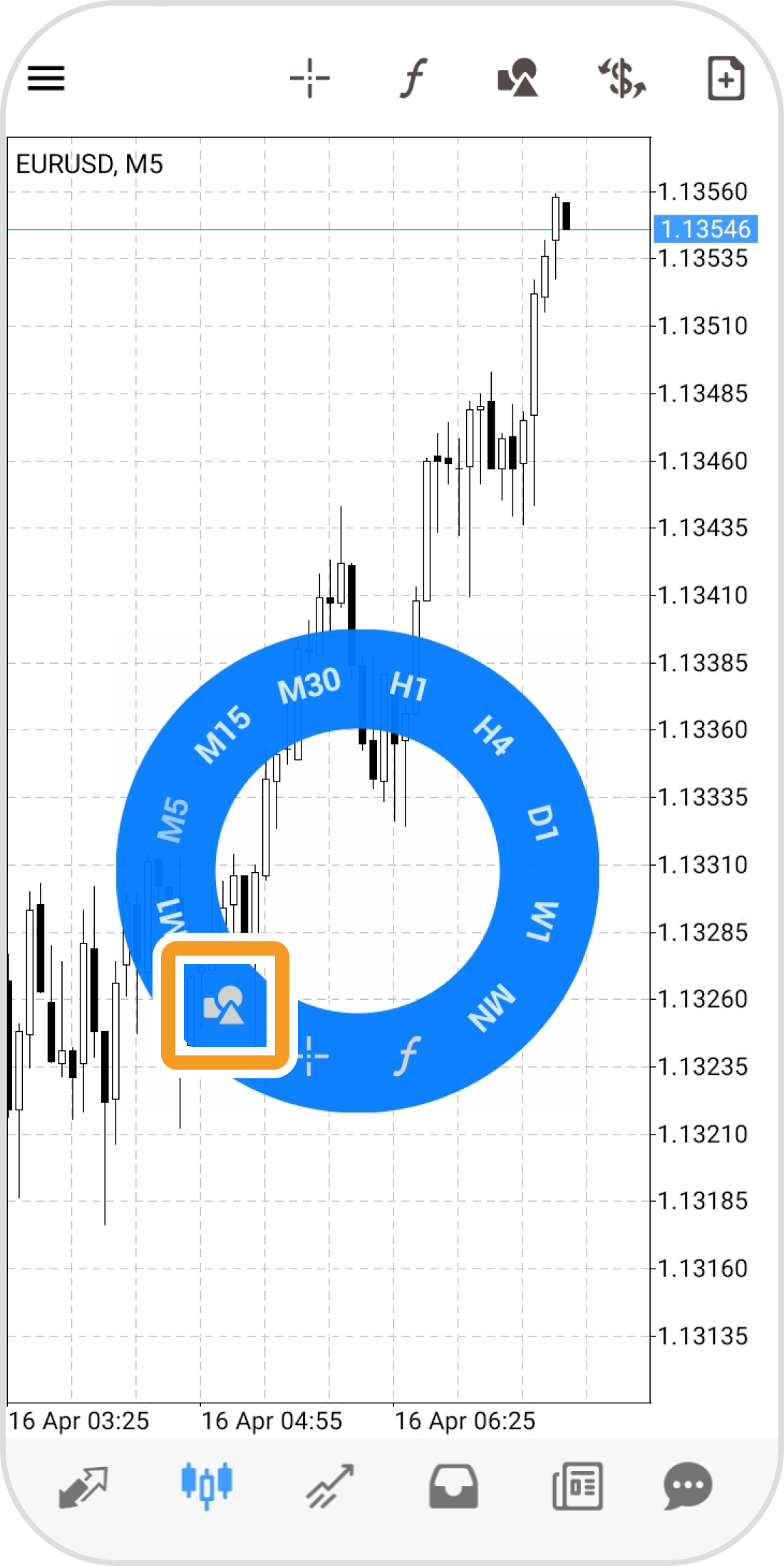784x1566 pixels.
Task: Switch to the Trade tab
Action: tap(330, 1486)
